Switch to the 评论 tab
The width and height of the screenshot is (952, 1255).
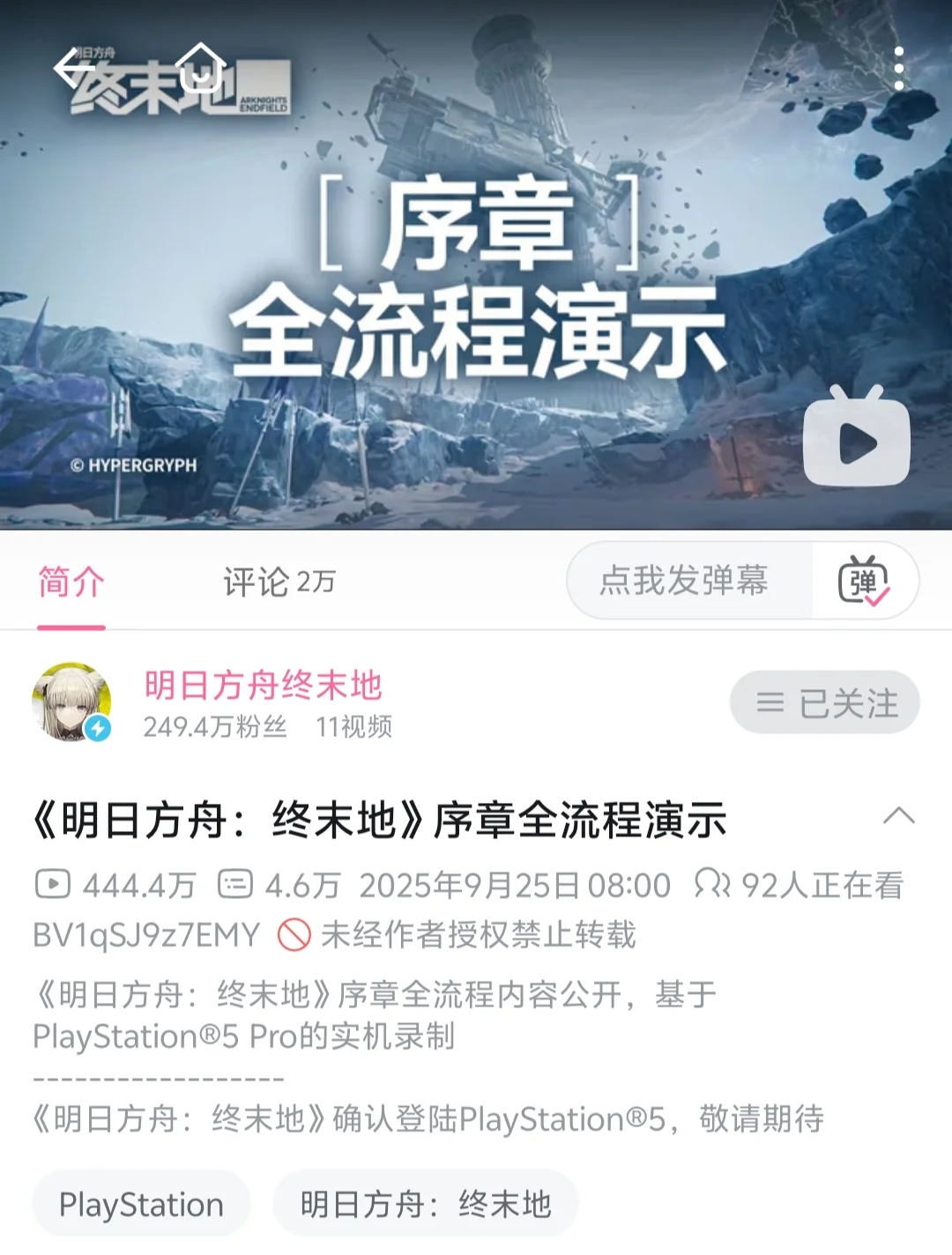[279, 582]
